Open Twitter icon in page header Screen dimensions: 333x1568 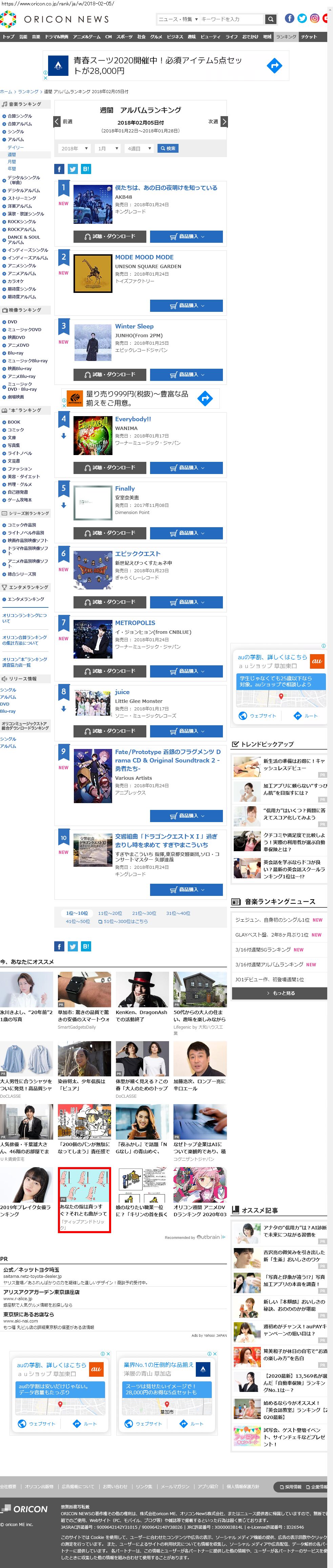(302, 18)
